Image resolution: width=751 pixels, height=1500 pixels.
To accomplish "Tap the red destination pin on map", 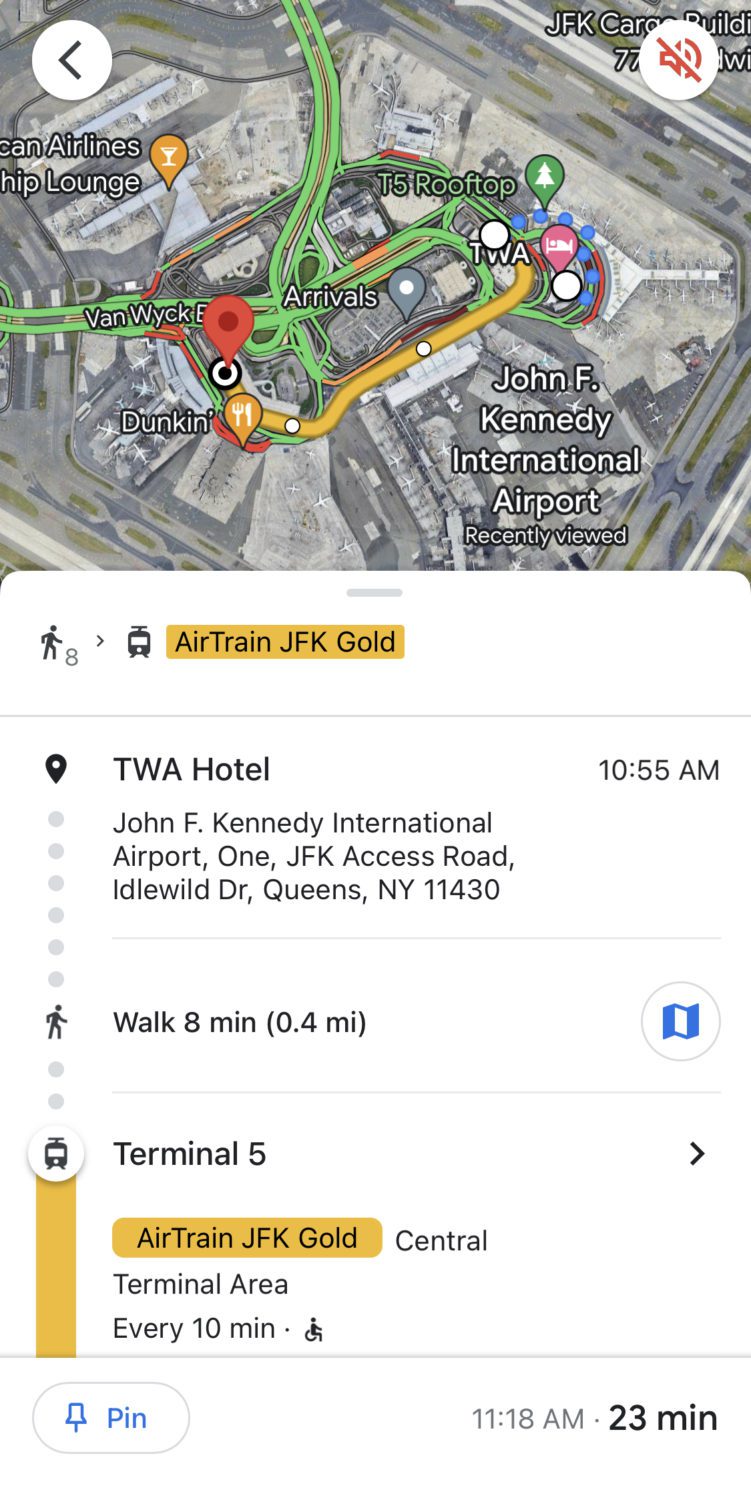I will pyautogui.click(x=228, y=320).
